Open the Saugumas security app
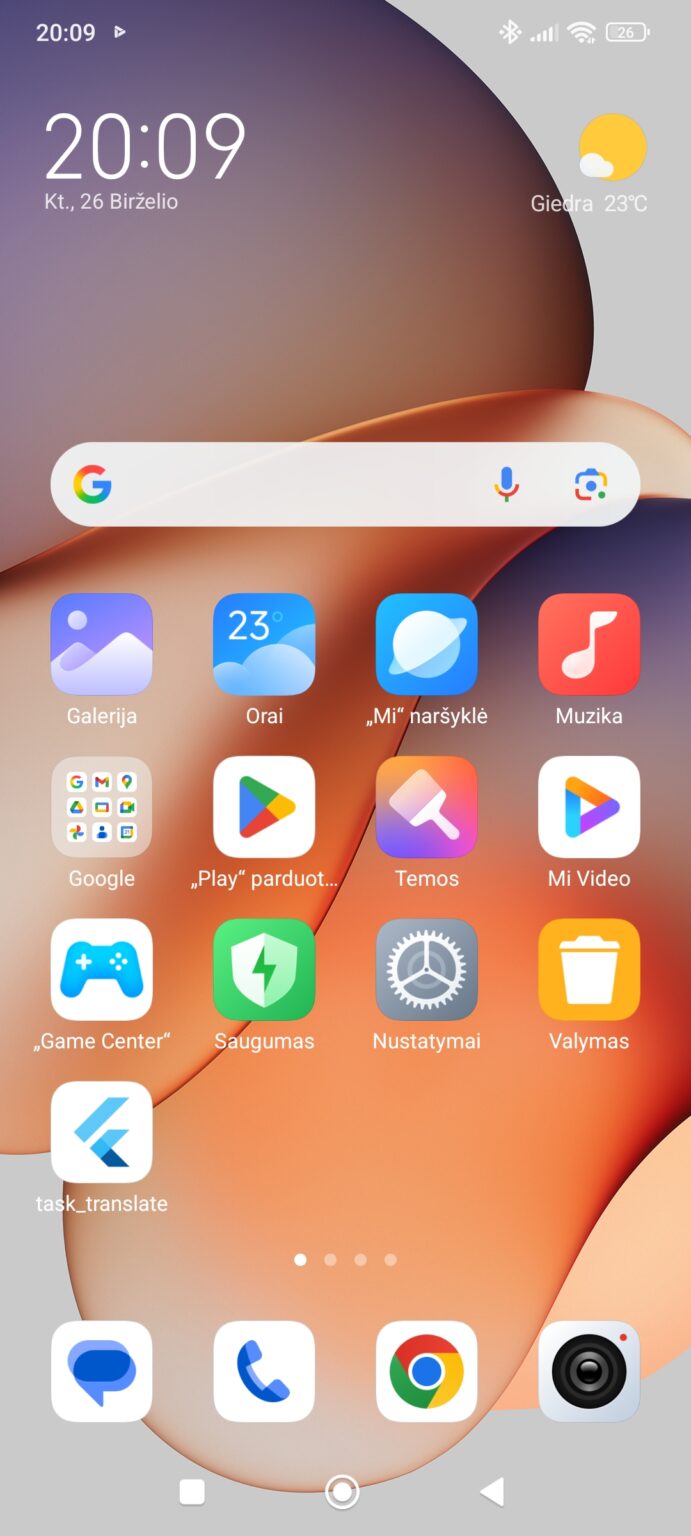Screen dimensions: 691x1536 [264, 969]
